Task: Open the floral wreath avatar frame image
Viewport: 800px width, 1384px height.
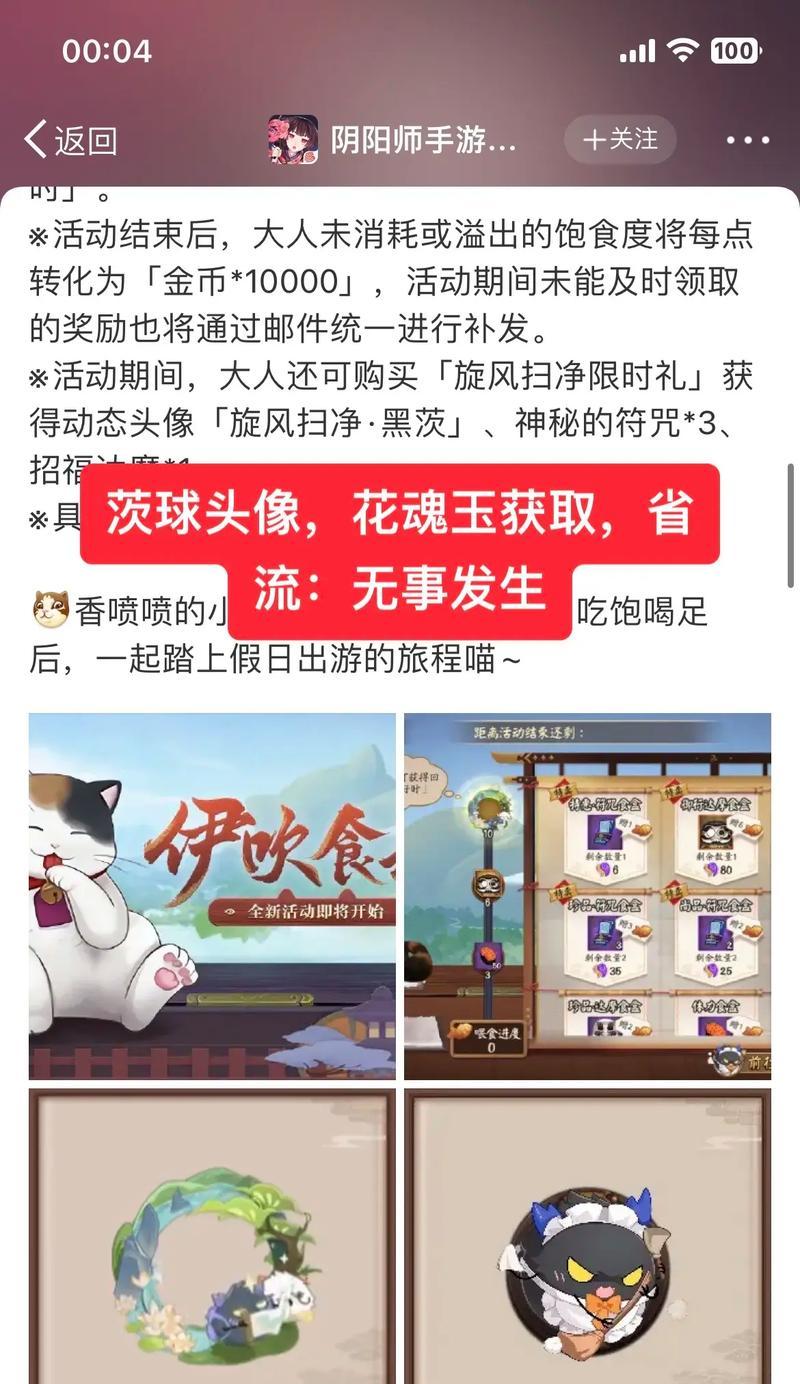Action: (x=212, y=1236)
